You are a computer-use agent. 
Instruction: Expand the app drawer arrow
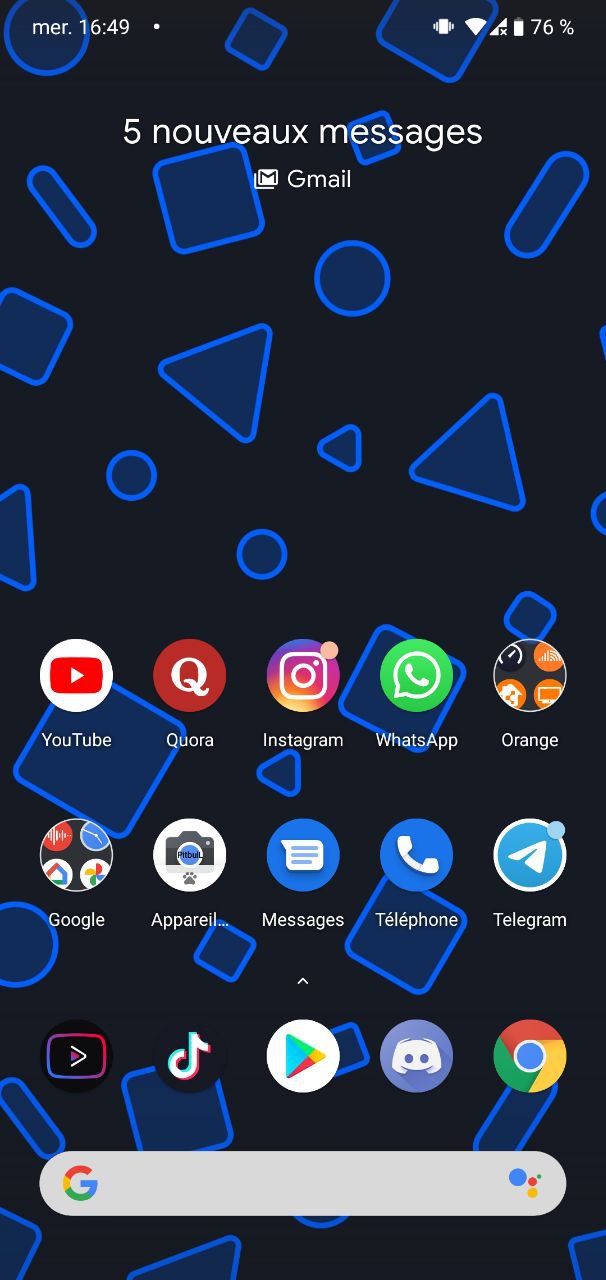tap(303, 982)
